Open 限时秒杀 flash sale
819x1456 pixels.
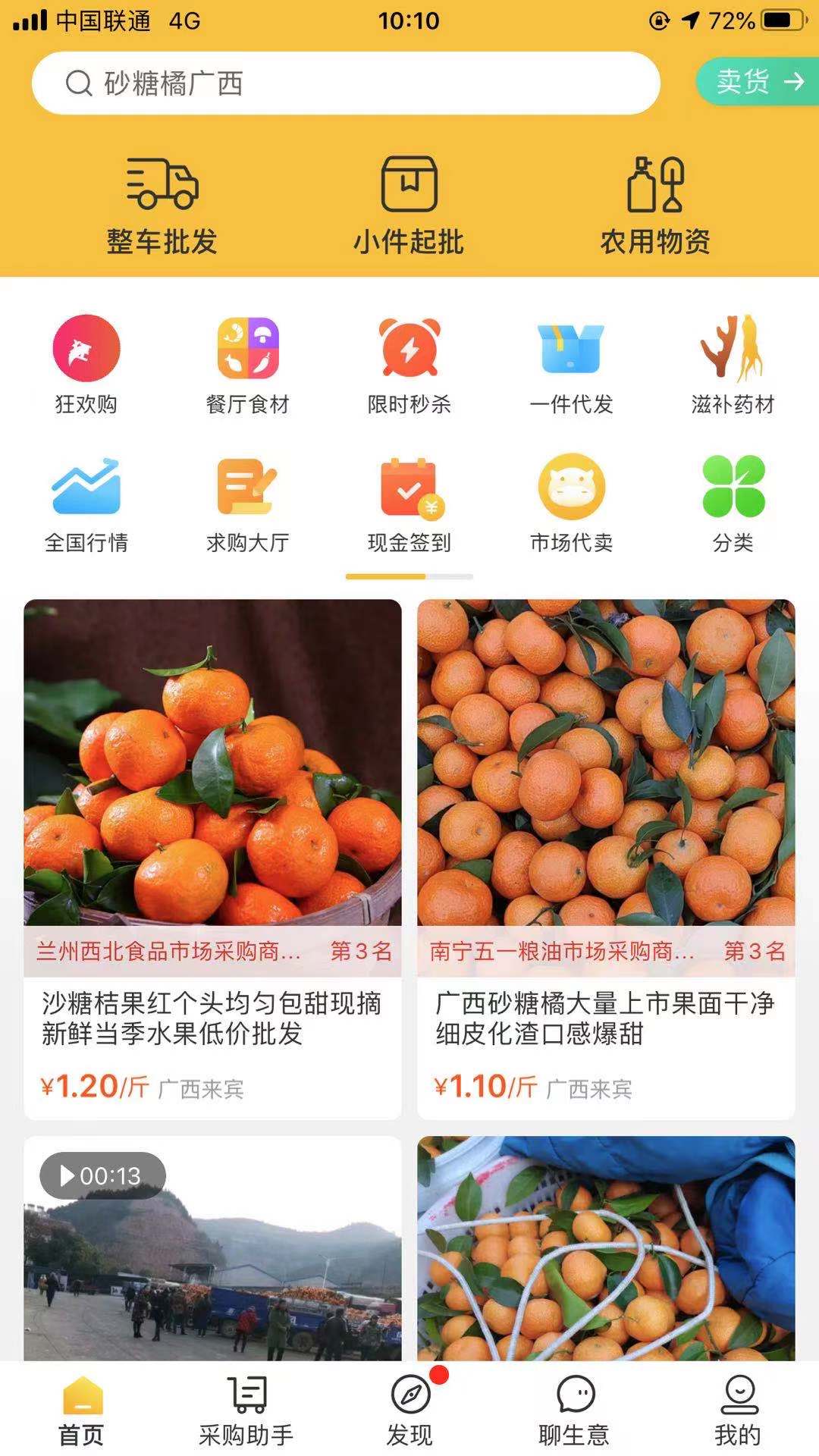[409, 364]
